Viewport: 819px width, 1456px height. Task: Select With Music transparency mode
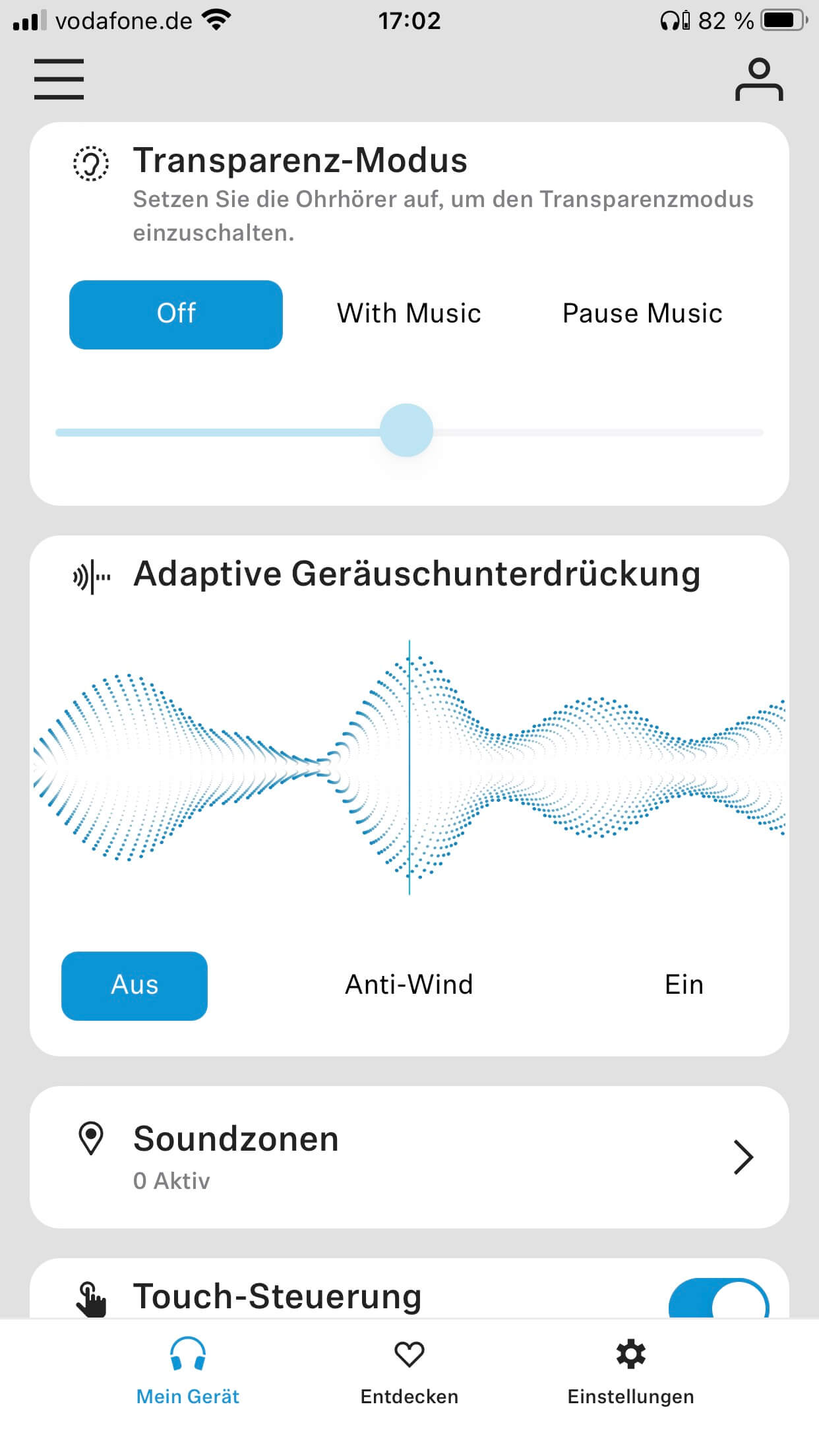tap(409, 315)
